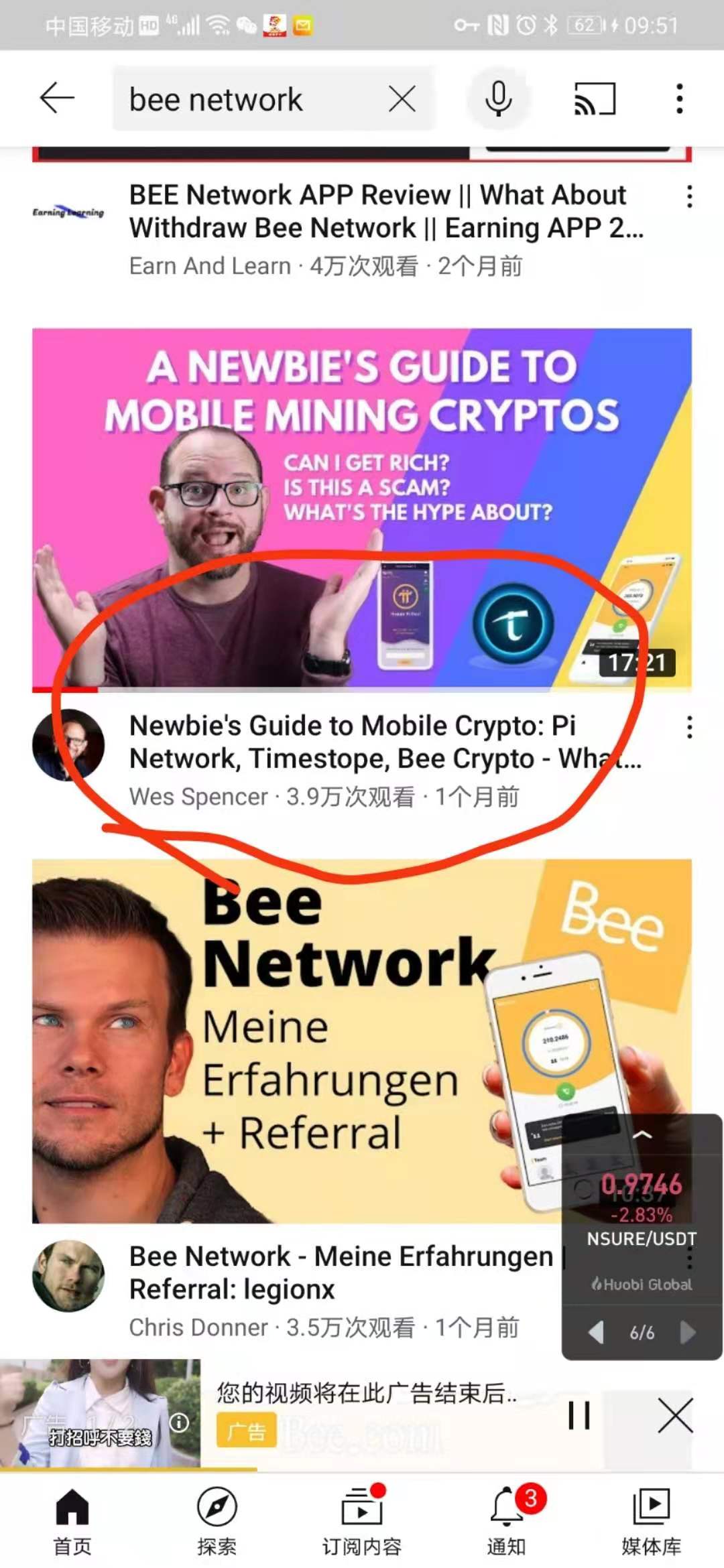
Task: Close the mini player
Action: click(x=675, y=1415)
